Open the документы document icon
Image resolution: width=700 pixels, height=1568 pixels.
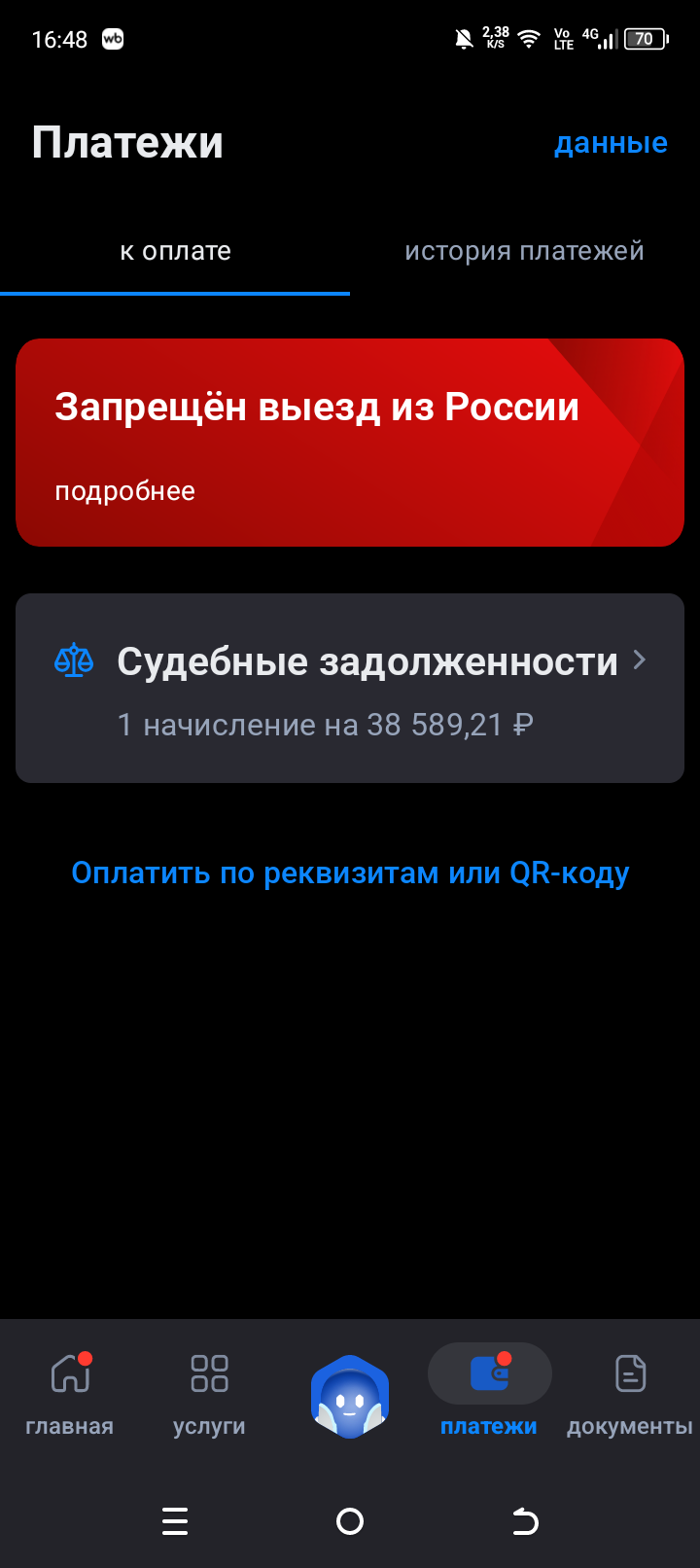(x=629, y=1373)
